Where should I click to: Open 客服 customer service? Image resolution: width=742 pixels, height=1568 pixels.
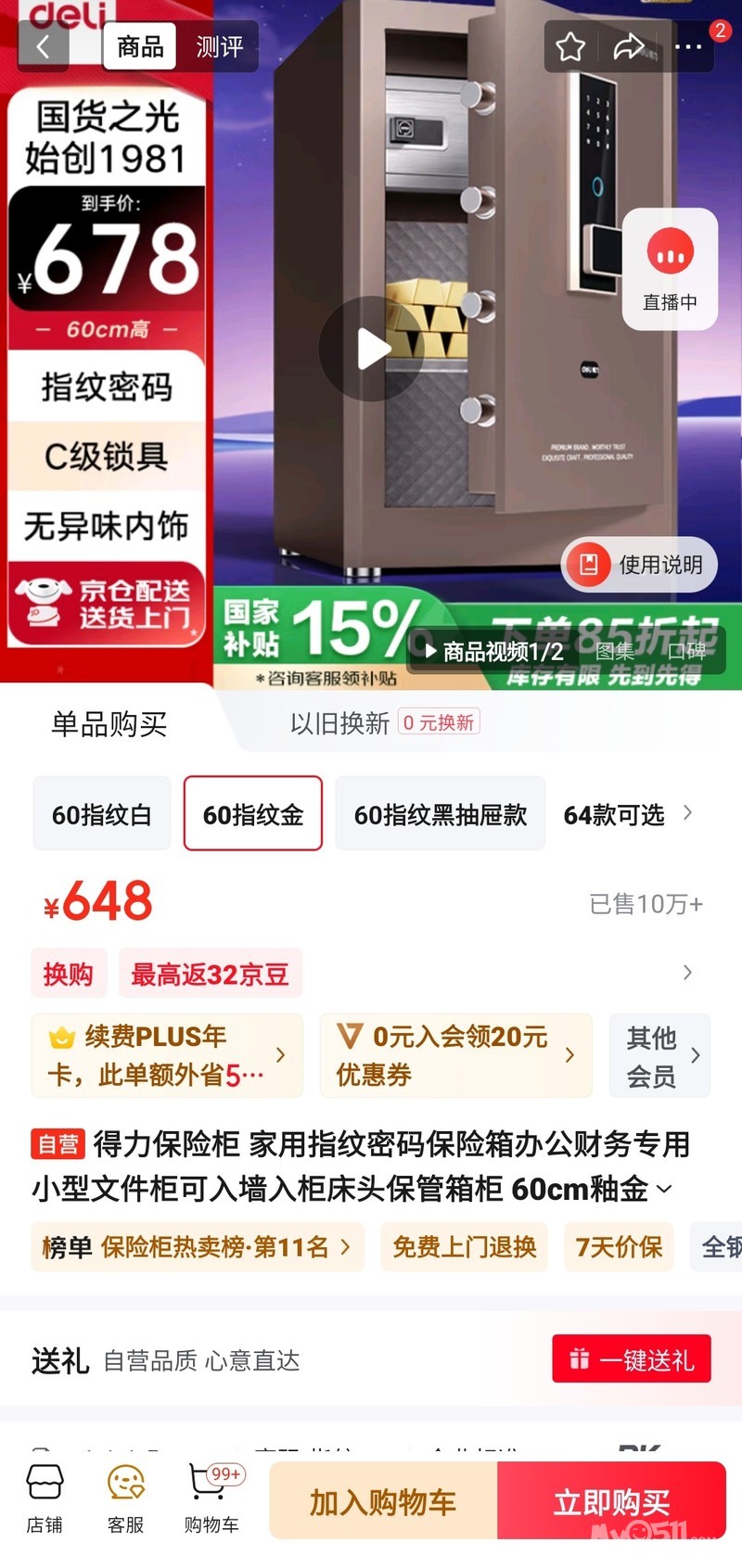point(125,1498)
